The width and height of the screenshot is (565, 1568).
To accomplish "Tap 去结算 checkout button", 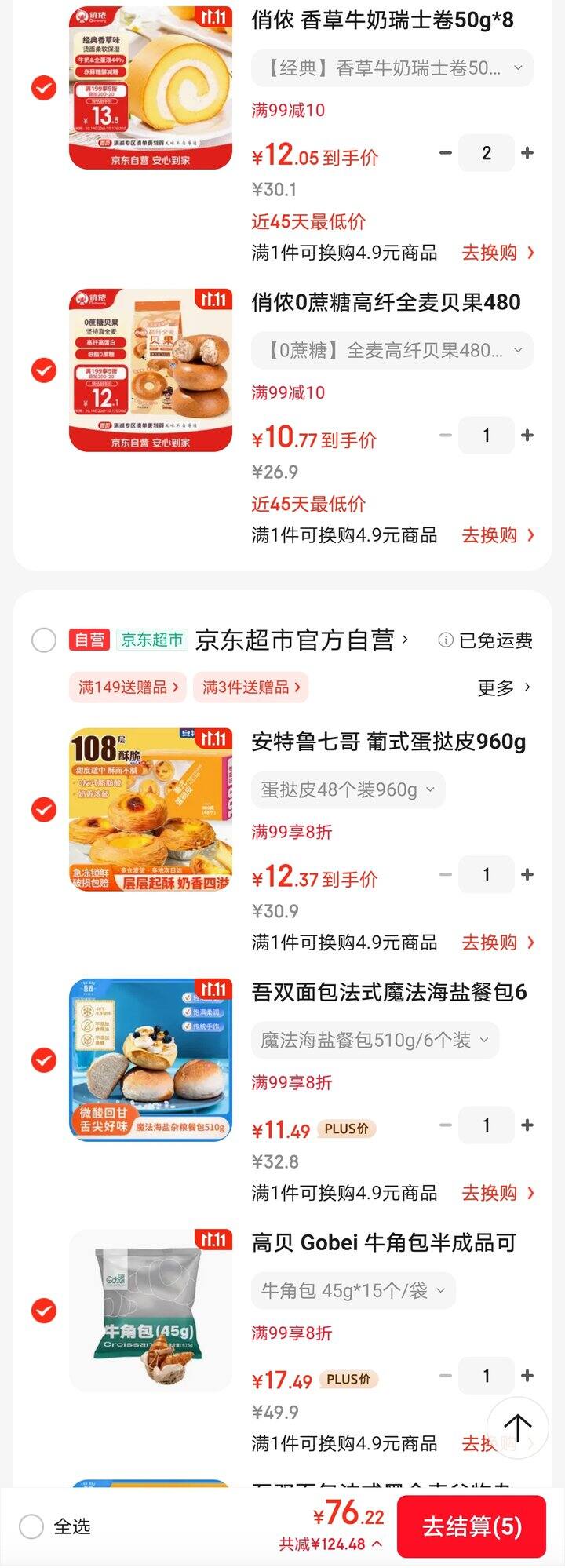I will tap(471, 1526).
